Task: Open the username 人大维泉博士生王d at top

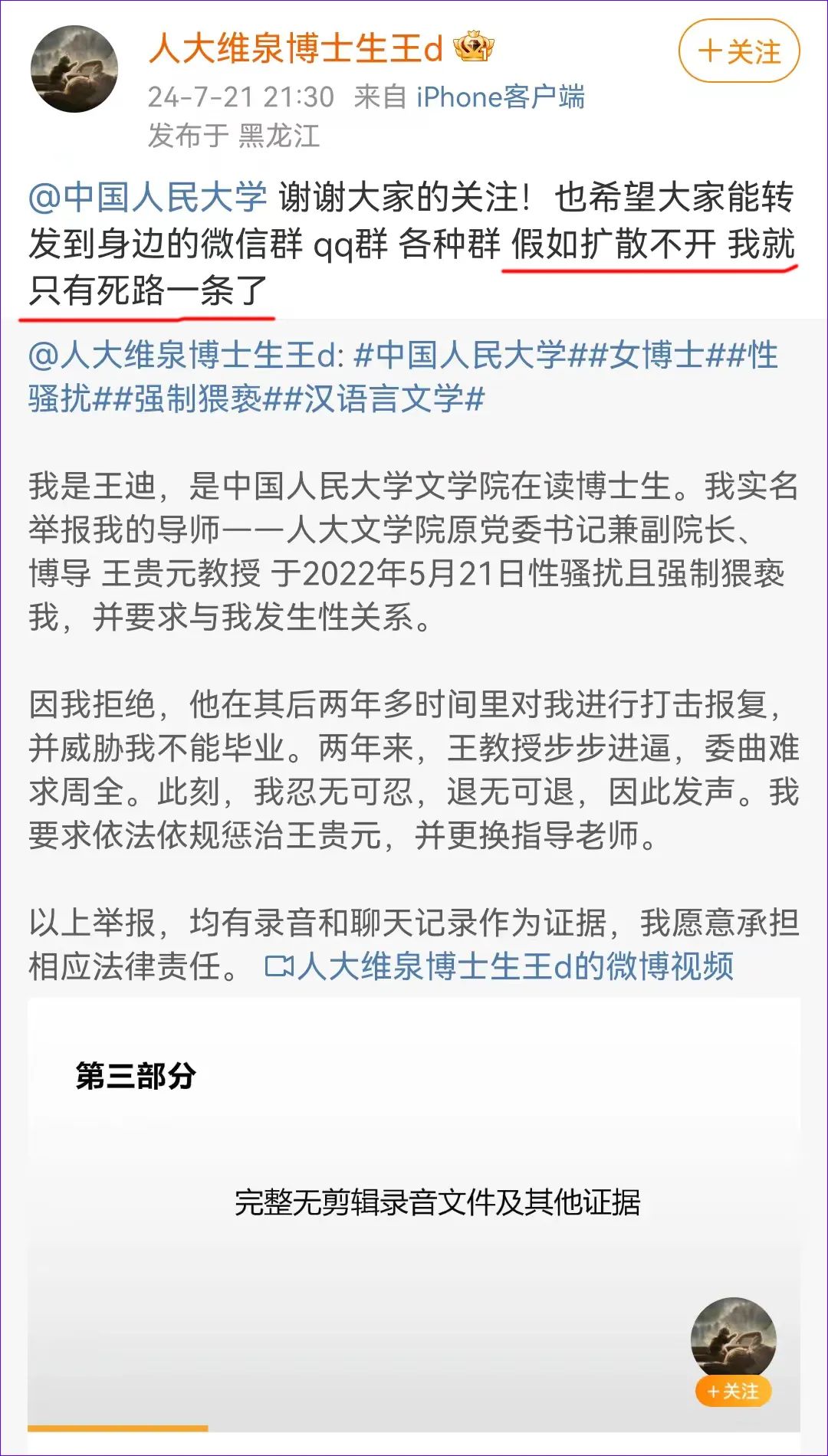Action: coord(296,49)
